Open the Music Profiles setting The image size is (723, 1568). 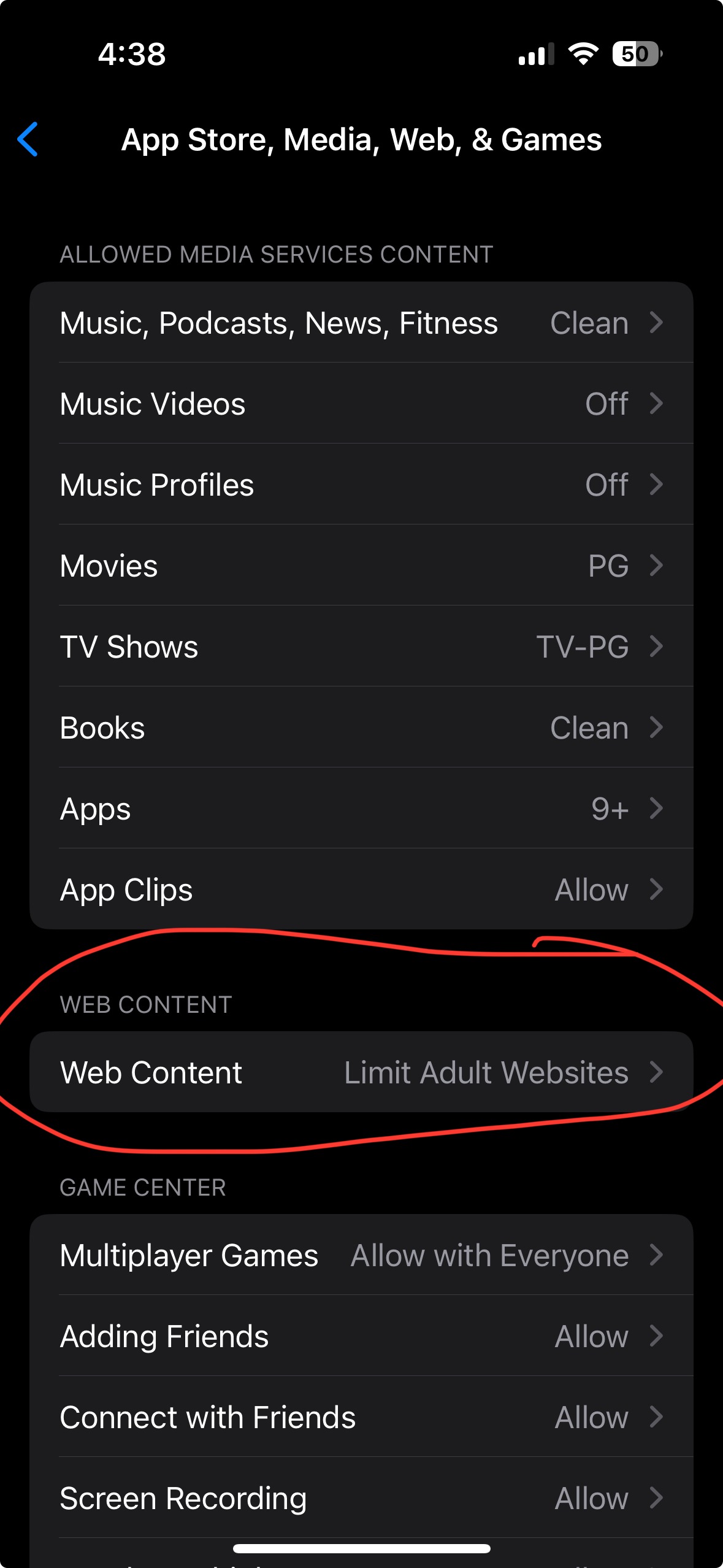(361, 485)
